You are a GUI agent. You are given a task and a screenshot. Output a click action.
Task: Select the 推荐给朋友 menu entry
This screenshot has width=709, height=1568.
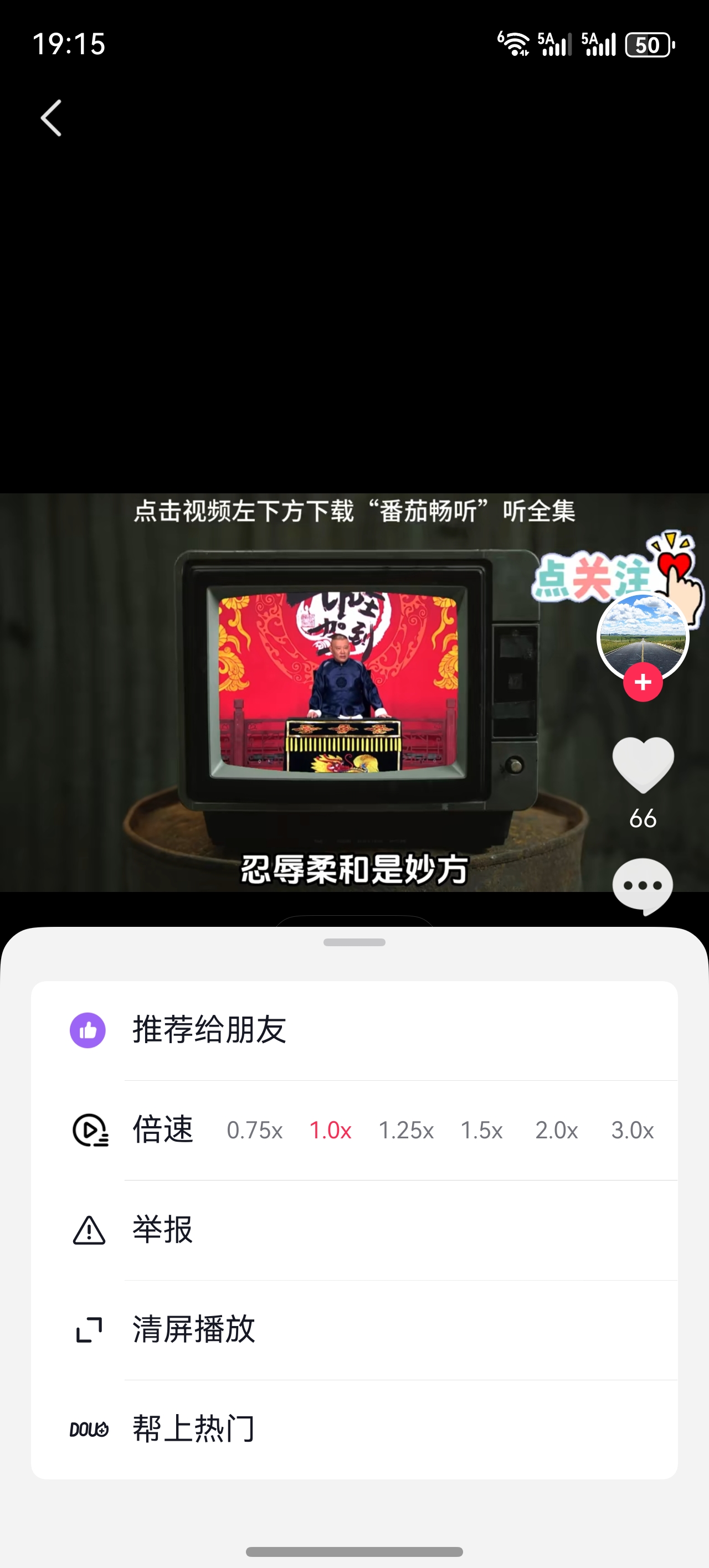pyautogui.click(x=209, y=1030)
